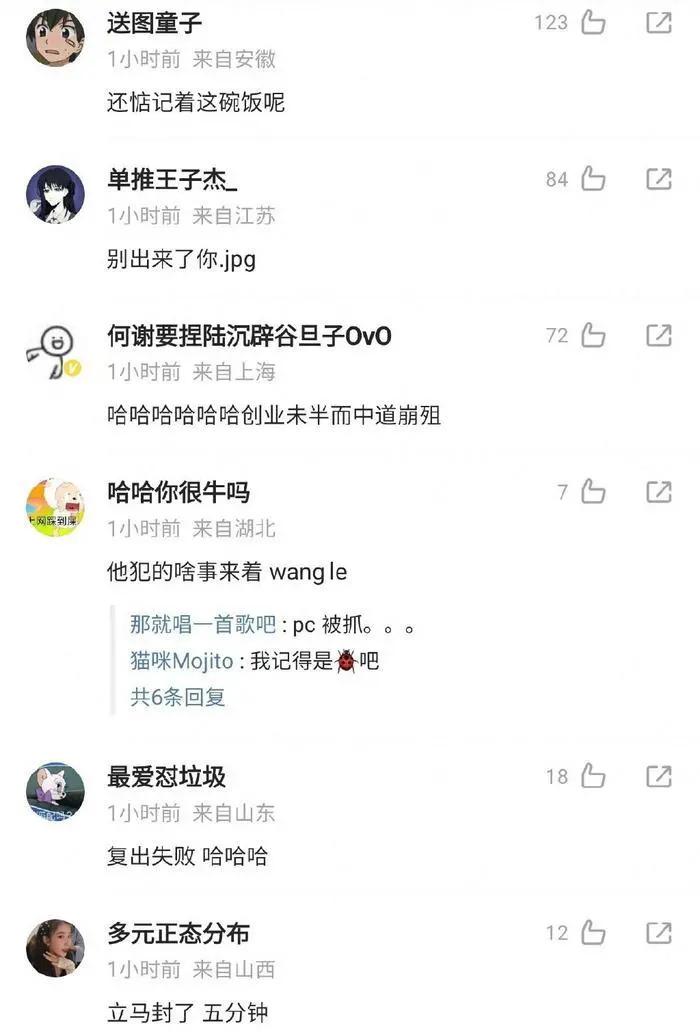Like the comment by 多元正态分布
Screen dimensions: 700x1036
click(x=594, y=934)
